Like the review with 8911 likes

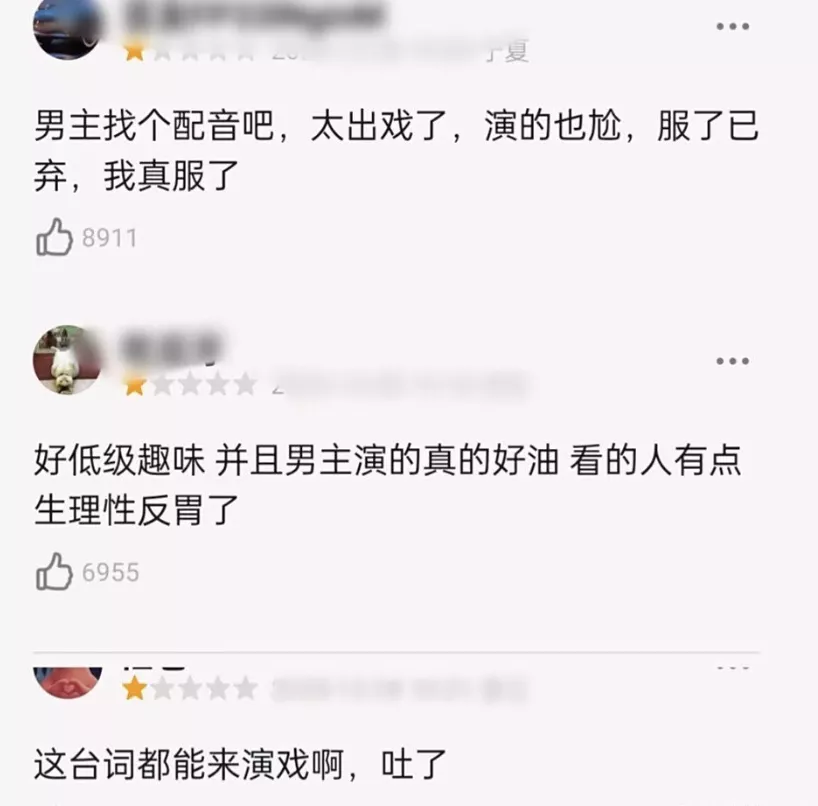(55, 238)
